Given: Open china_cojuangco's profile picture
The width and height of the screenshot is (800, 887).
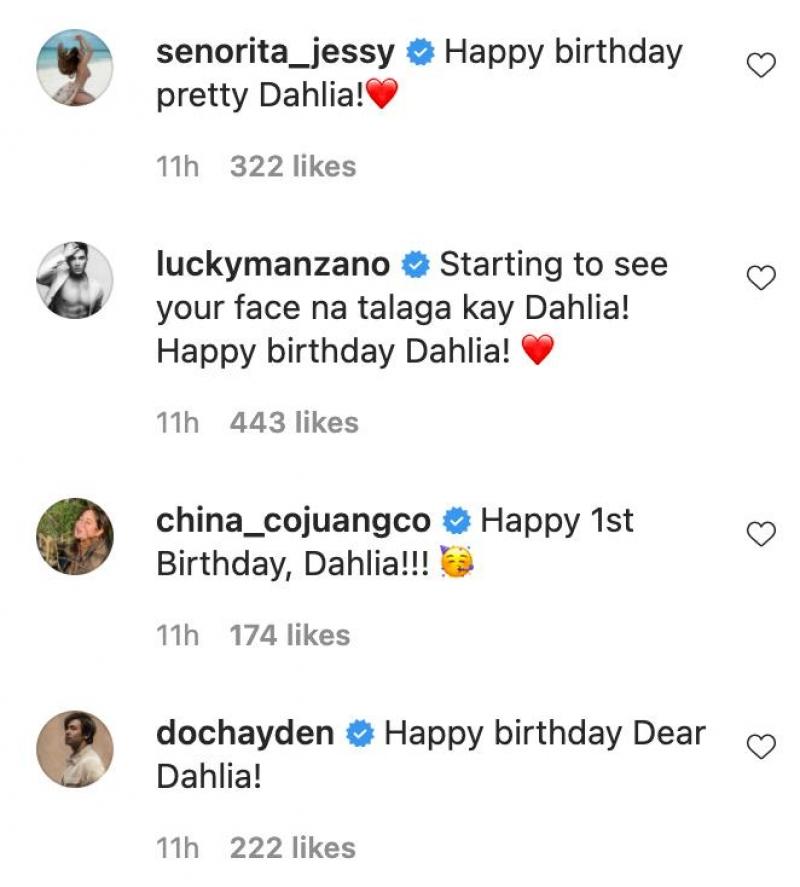Looking at the screenshot, I should pyautogui.click(x=75, y=535).
